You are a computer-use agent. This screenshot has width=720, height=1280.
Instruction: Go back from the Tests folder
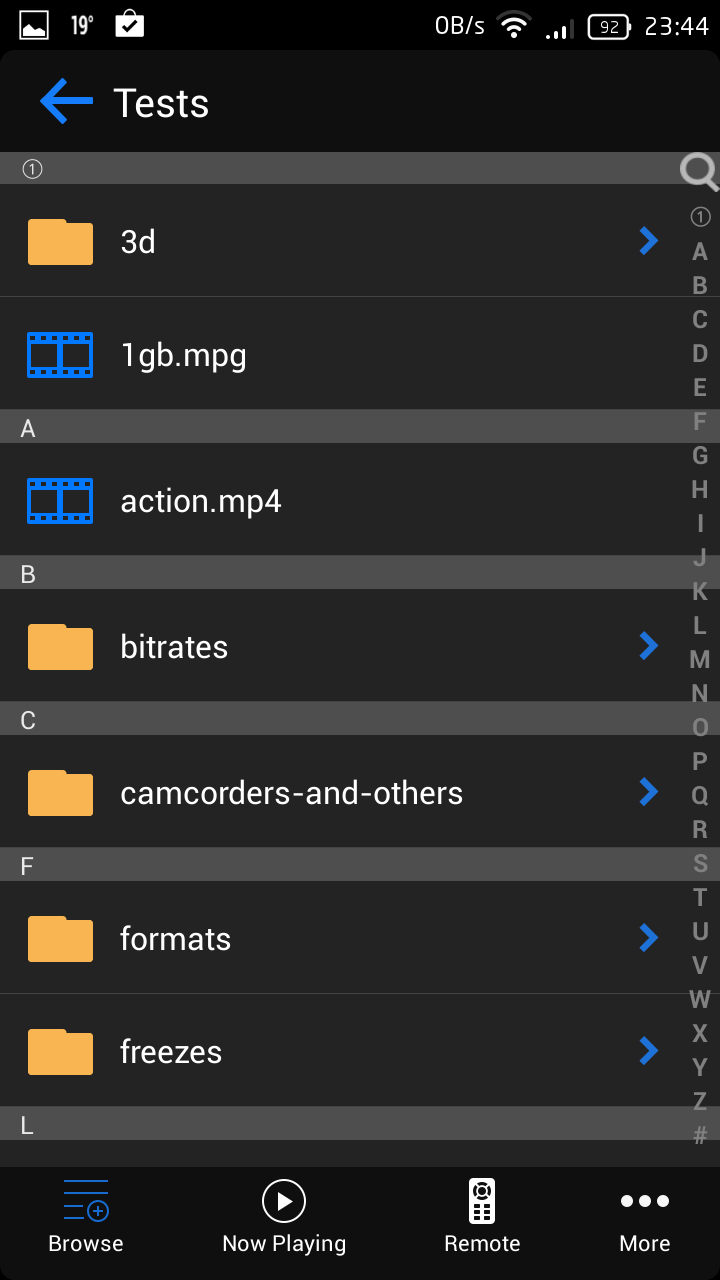click(66, 102)
